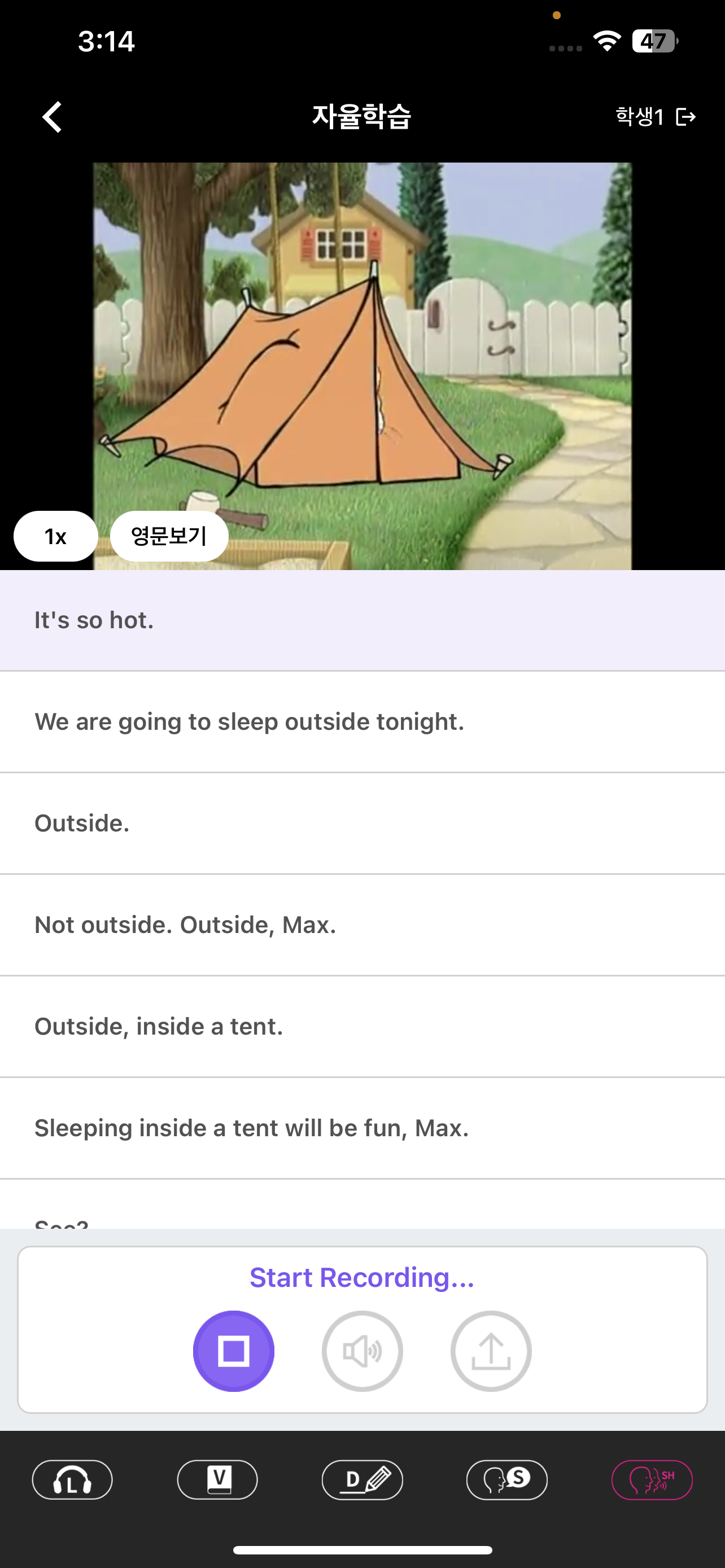Image resolution: width=725 pixels, height=1568 pixels.
Task: Select the single-word "Outside." sentence
Action: click(362, 824)
